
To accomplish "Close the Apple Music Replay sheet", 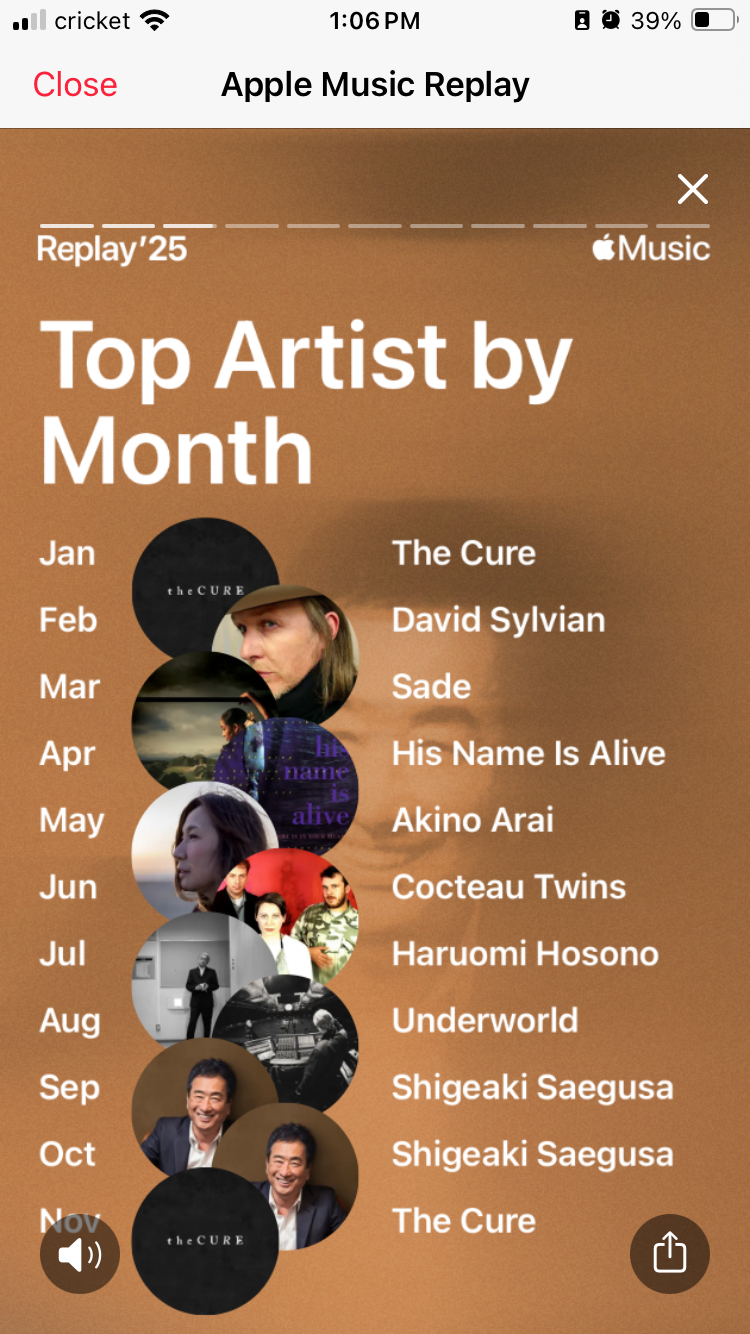I will [x=75, y=85].
